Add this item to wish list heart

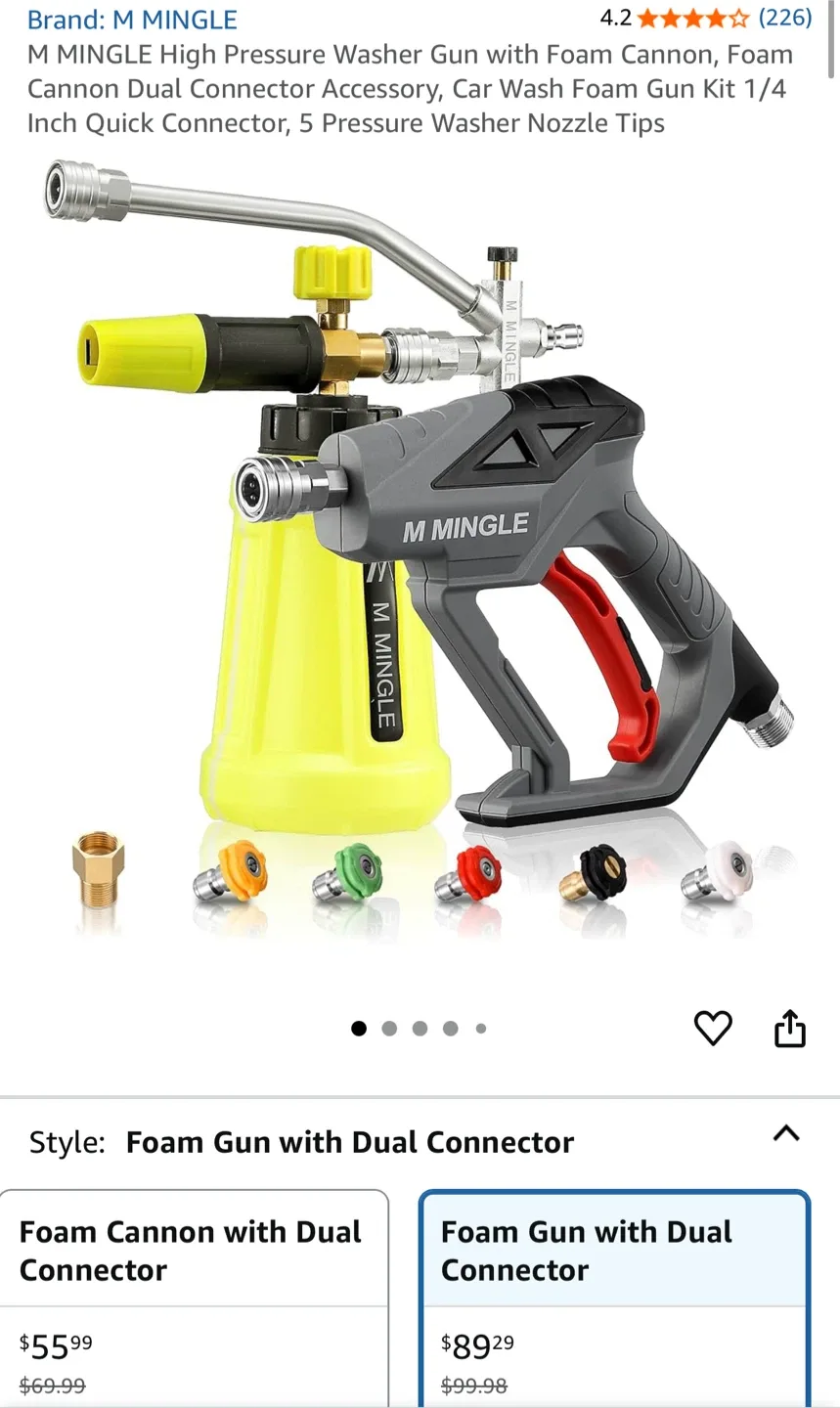point(713,1028)
